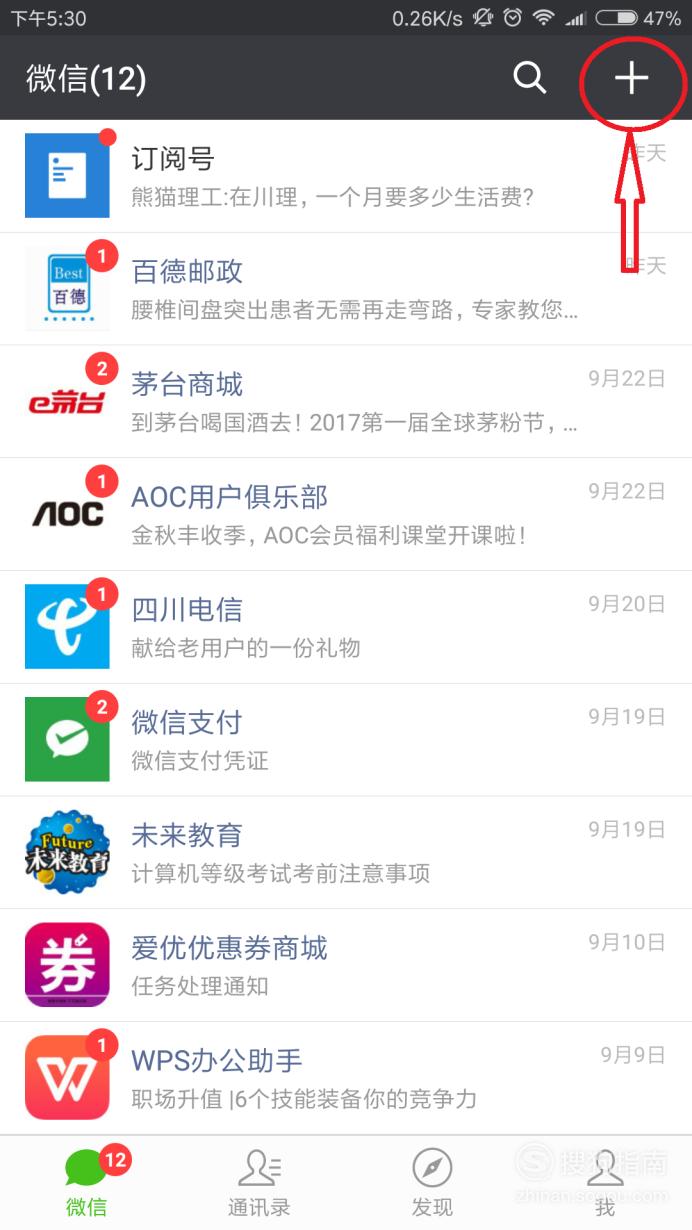Viewport: 692px width, 1230px height.
Task: Open the 茅台商城 conversation
Action: pyautogui.click(x=346, y=402)
